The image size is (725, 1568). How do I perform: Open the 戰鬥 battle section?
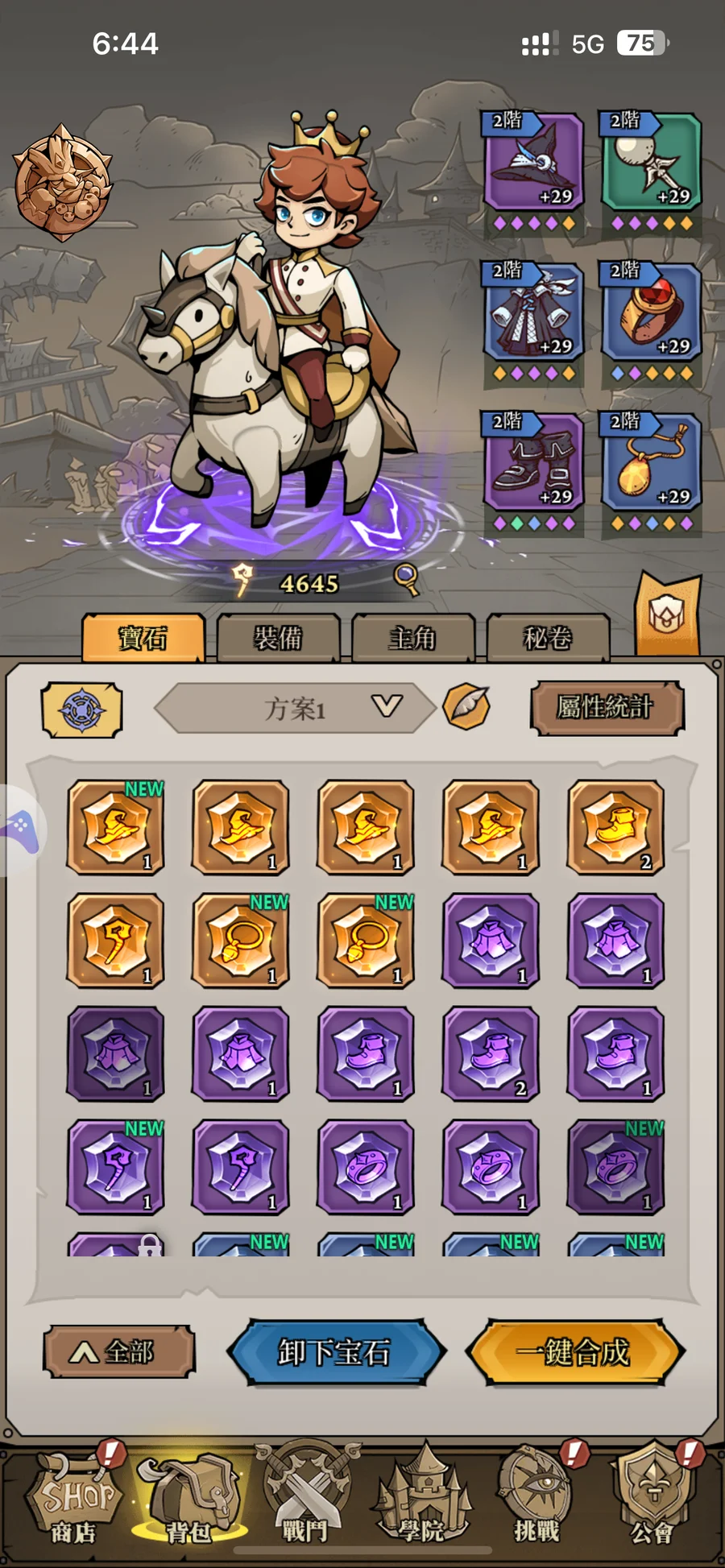(305, 1496)
